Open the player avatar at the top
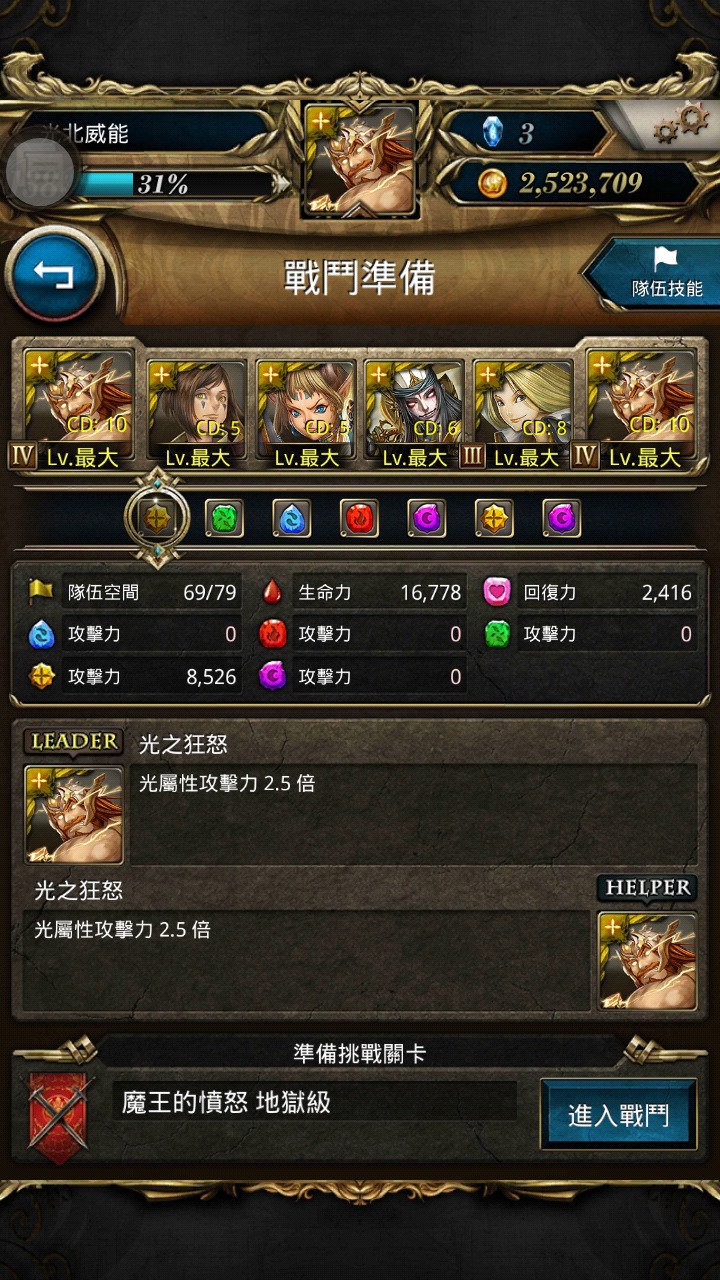The height and width of the screenshot is (1280, 720). pos(360,160)
